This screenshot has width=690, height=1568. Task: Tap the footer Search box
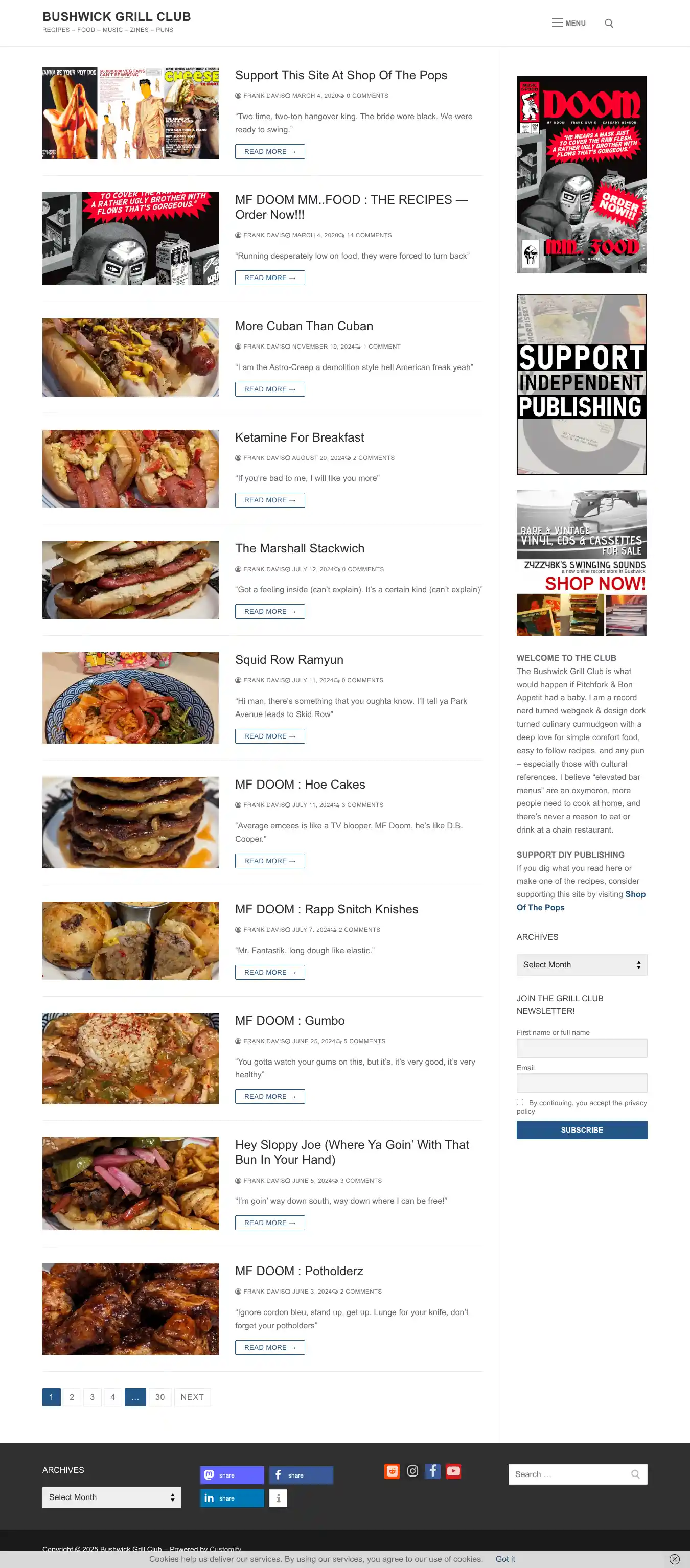(571, 1473)
